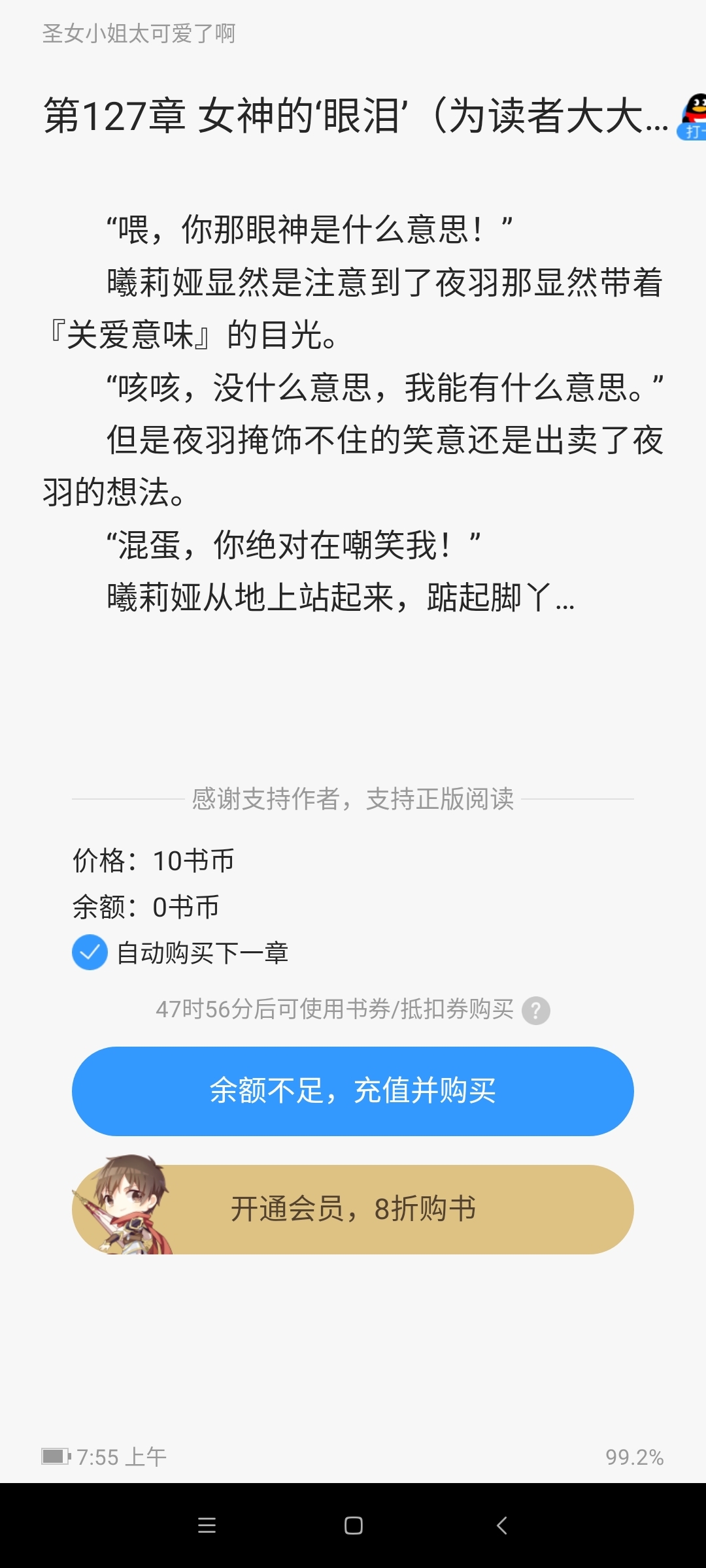Go back using the system back button
This screenshot has height=1568, width=706.
(x=502, y=1526)
